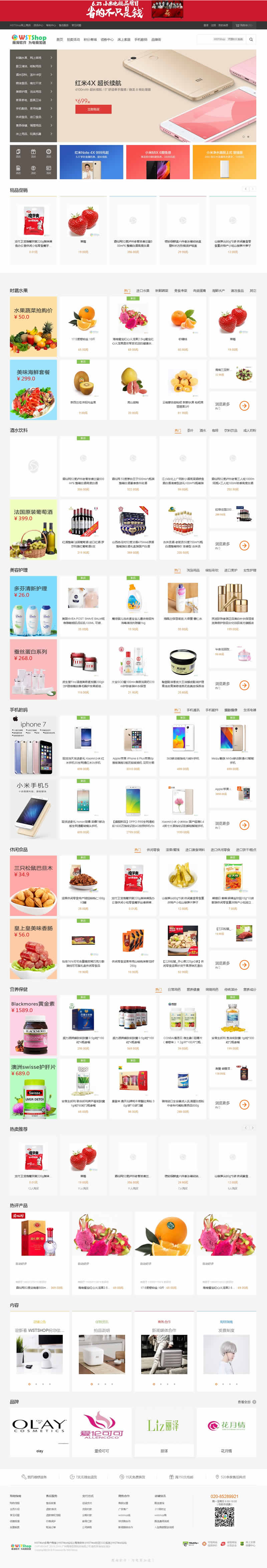The height and width of the screenshot is (1568, 267).
Task: Open the 法国原装葡萄酒 promo card
Action: pyautogui.click(x=33, y=529)
